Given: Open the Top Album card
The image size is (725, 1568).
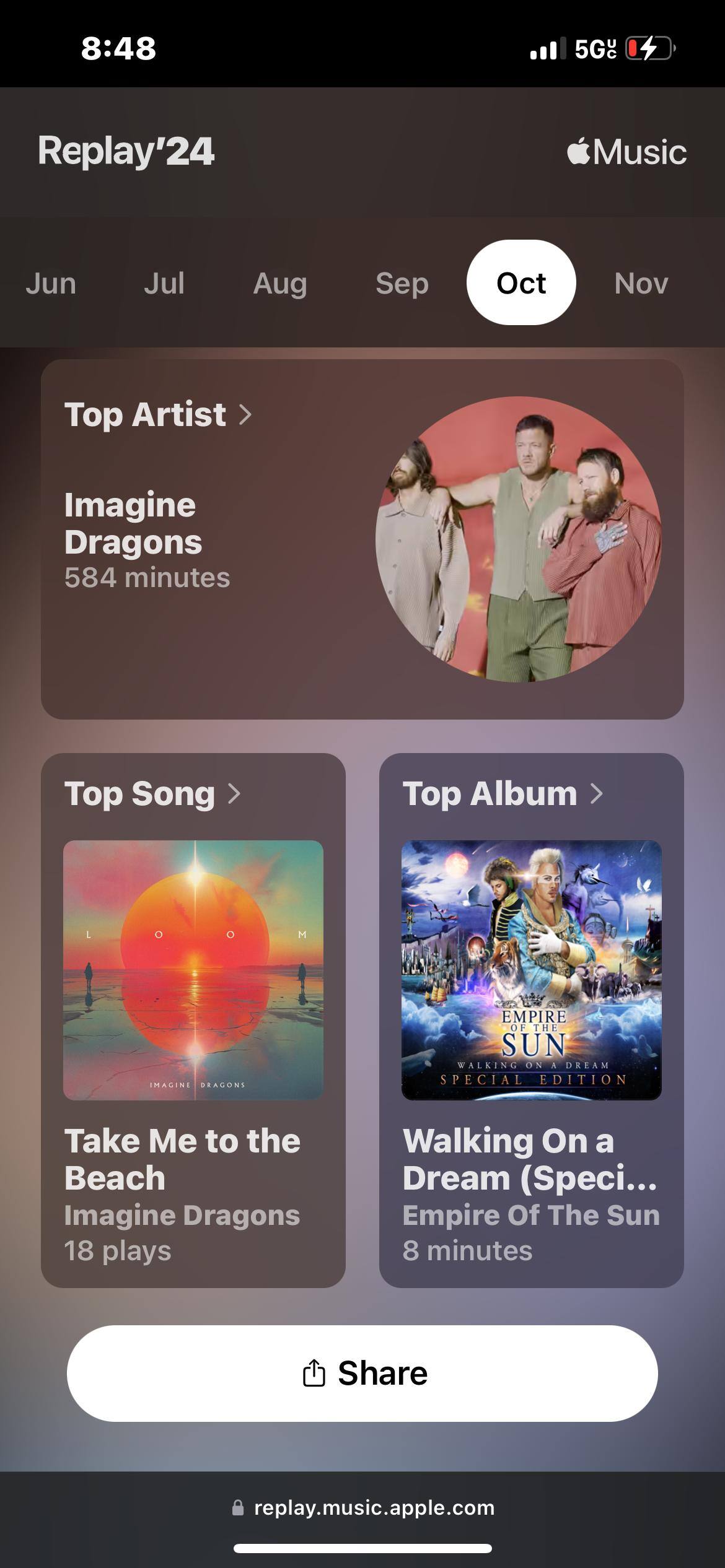Looking at the screenshot, I should (531, 1020).
